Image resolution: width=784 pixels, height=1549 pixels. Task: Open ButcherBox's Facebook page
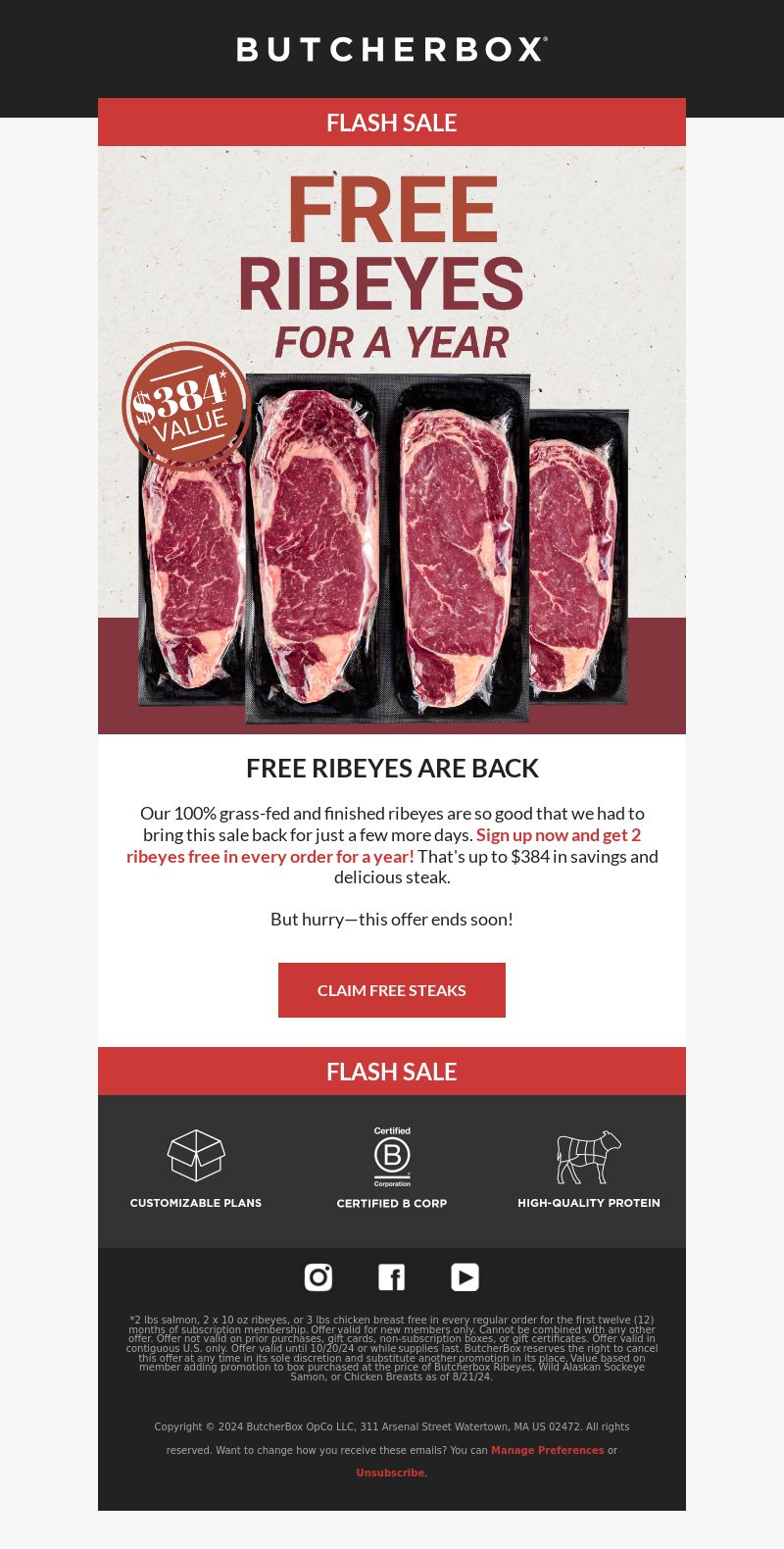pyautogui.click(x=392, y=1277)
